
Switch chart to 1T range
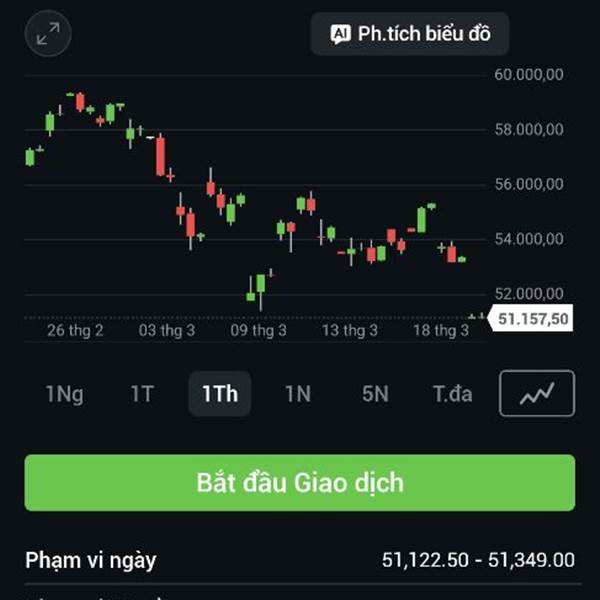[142, 394]
